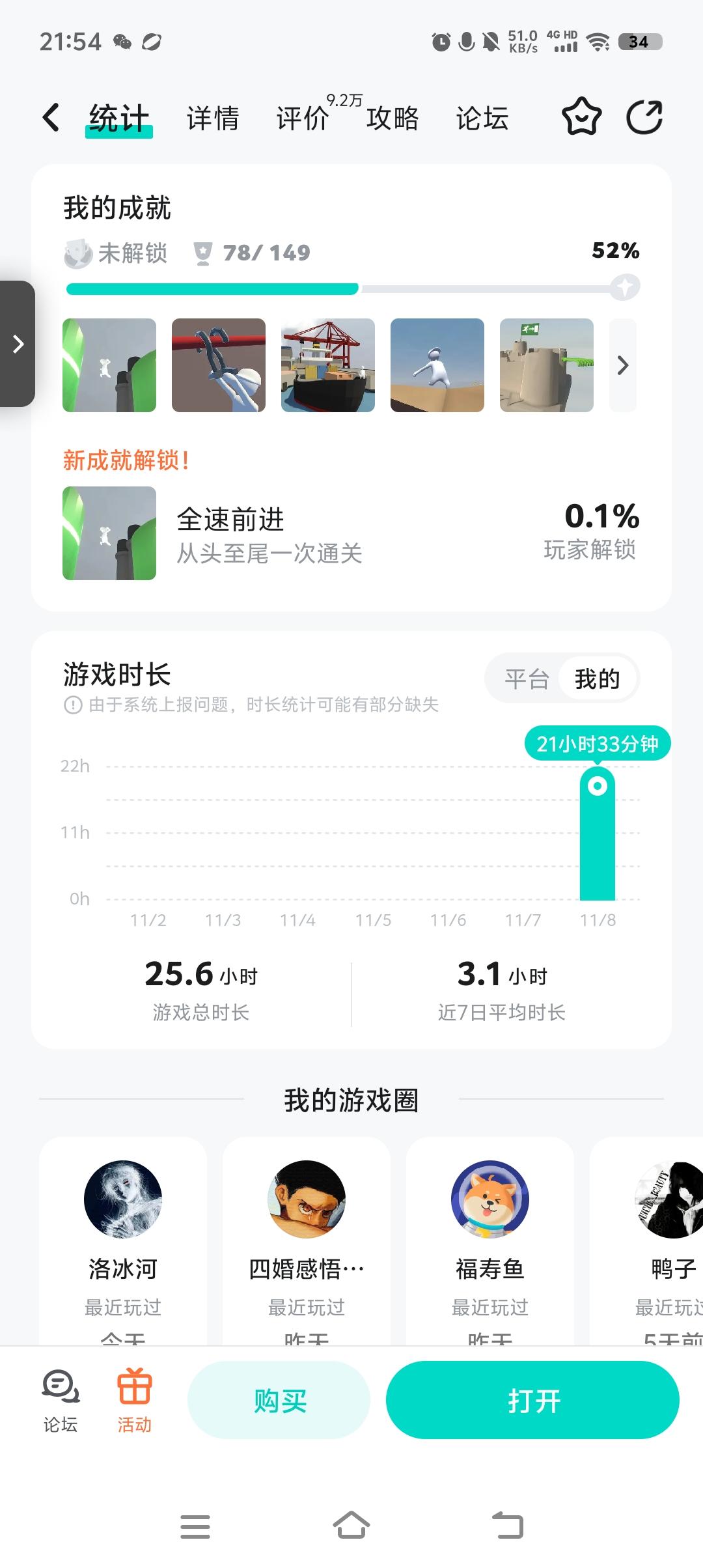Expand more achievements with the right chevron
Screen dimensions: 703x1568
point(622,366)
